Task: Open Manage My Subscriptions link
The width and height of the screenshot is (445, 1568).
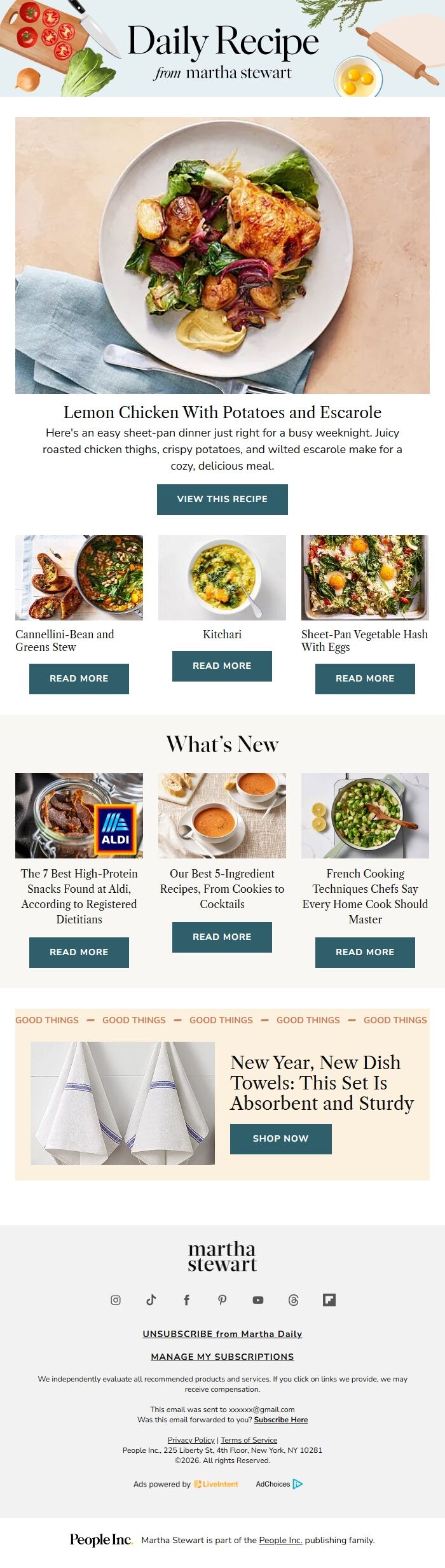Action: 222,1357
